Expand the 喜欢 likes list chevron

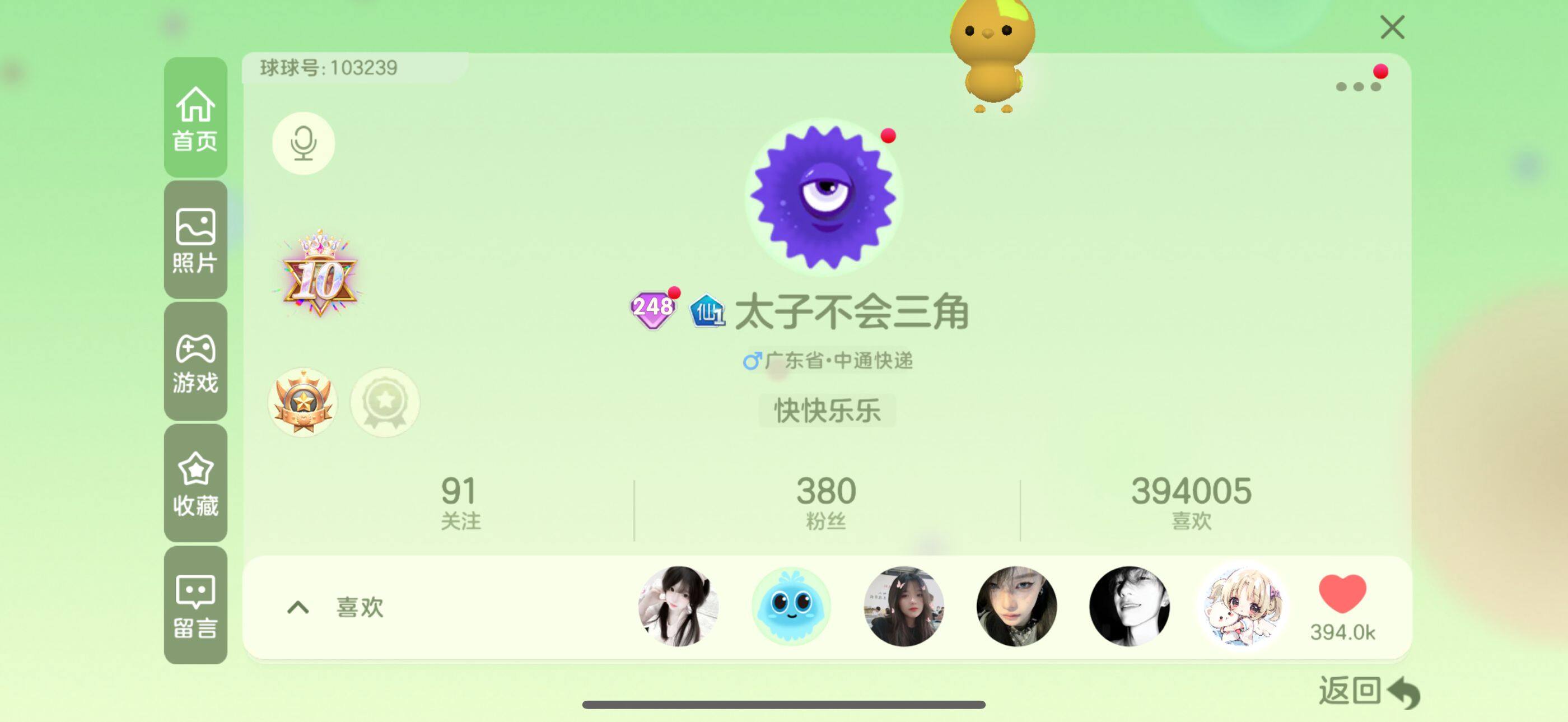click(x=298, y=607)
